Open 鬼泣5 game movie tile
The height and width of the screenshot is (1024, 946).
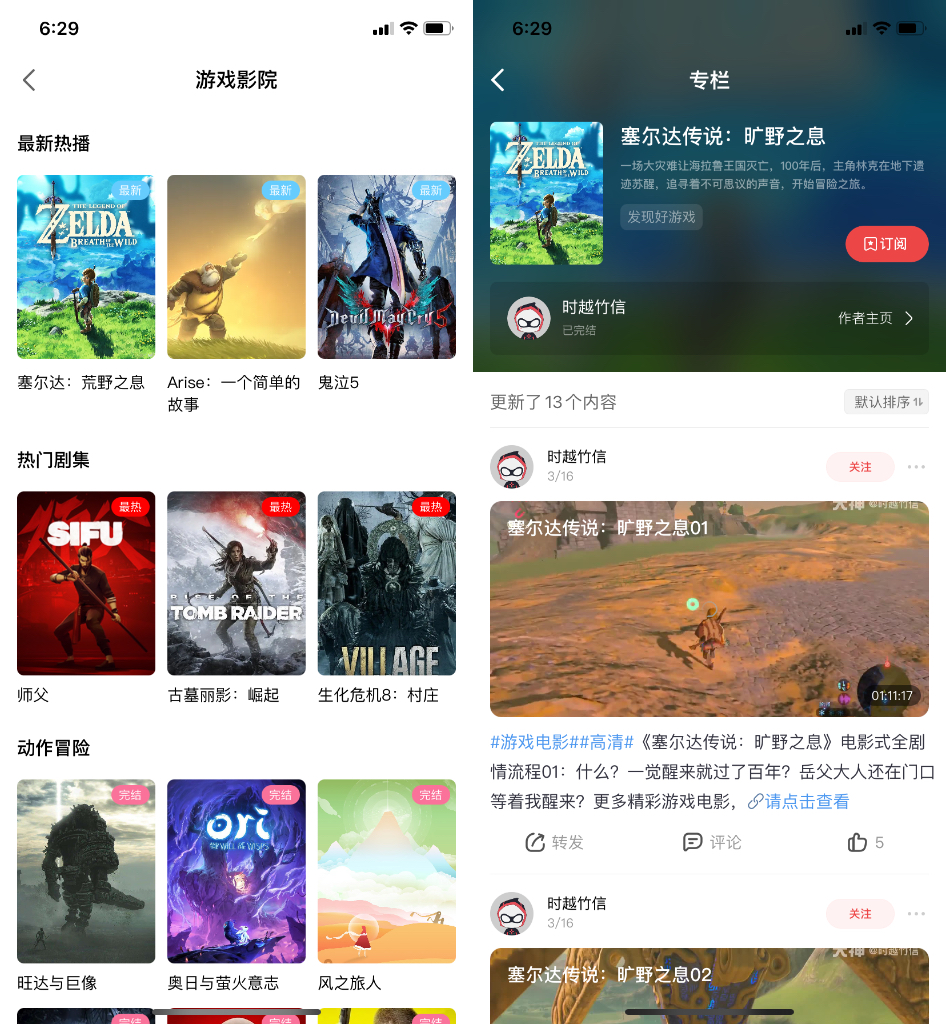click(x=386, y=267)
